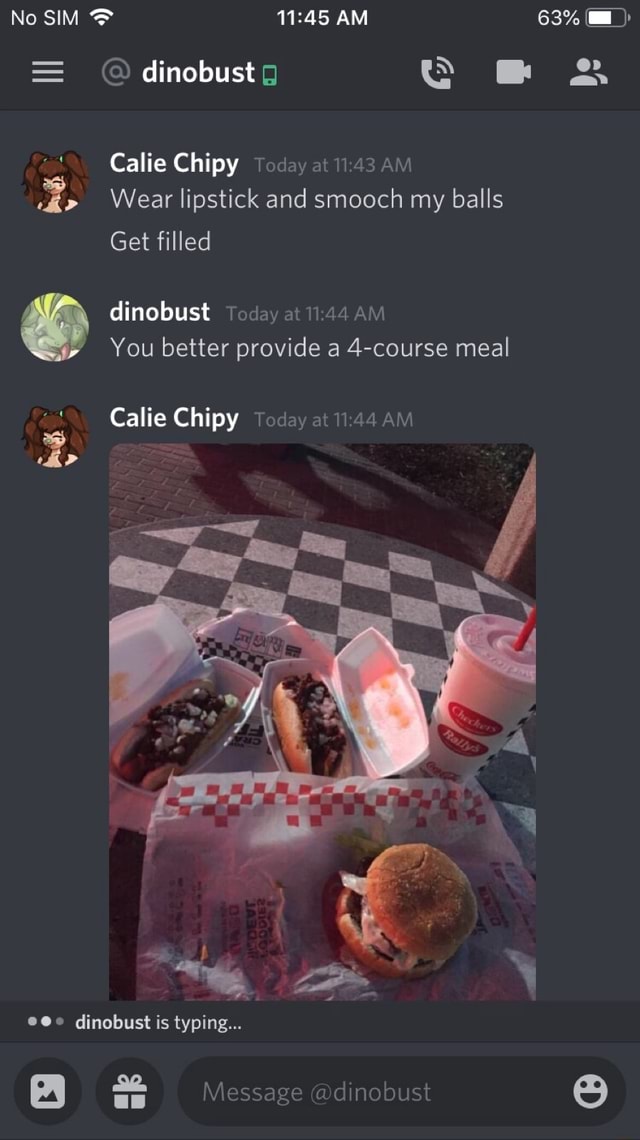Start a video call with dinobust
The image size is (640, 1140).
click(x=513, y=72)
